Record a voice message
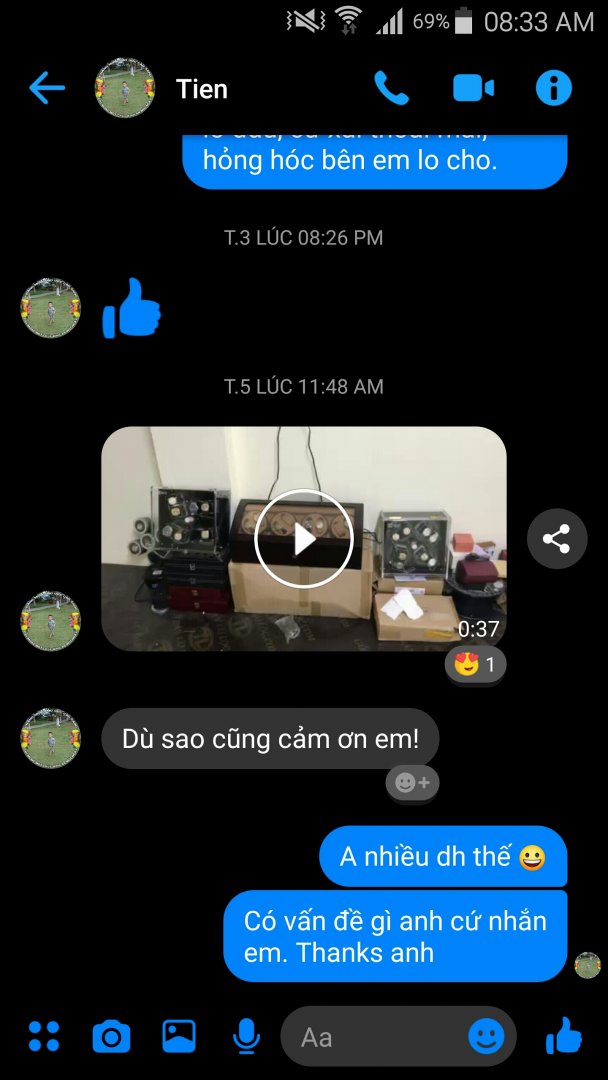 pos(246,1037)
